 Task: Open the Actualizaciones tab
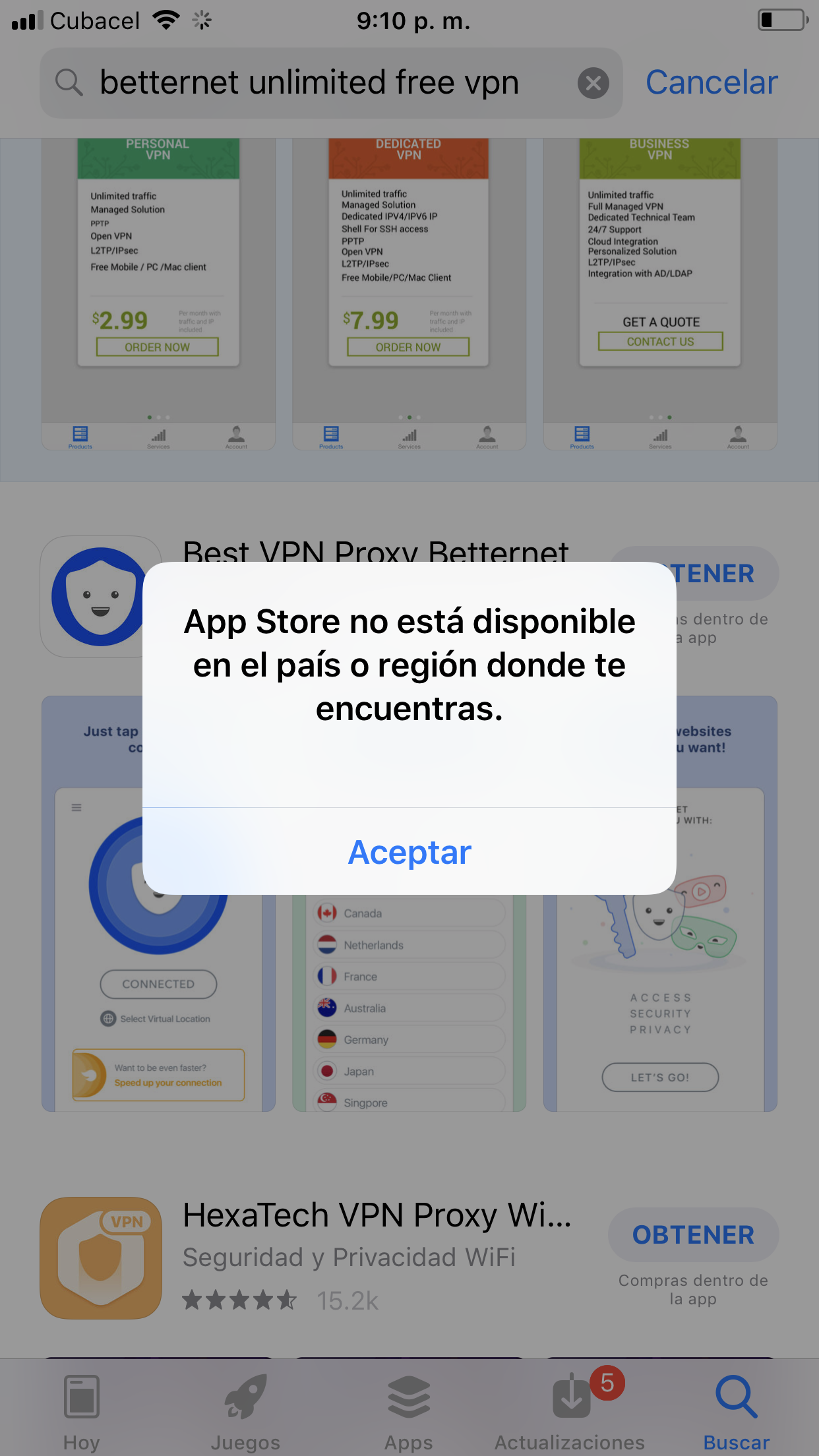click(x=570, y=1412)
